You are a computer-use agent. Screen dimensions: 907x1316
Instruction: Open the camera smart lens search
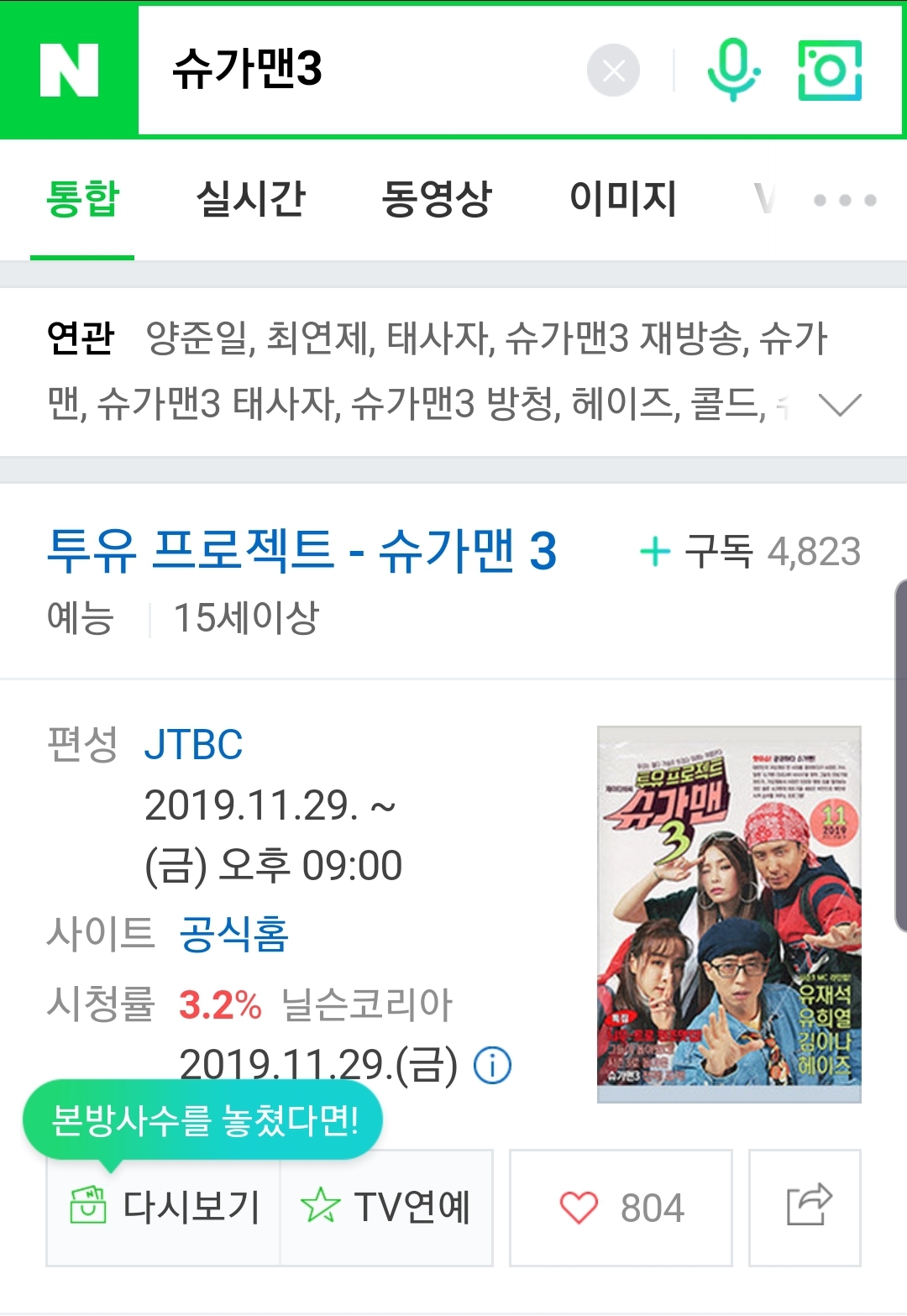(830, 71)
